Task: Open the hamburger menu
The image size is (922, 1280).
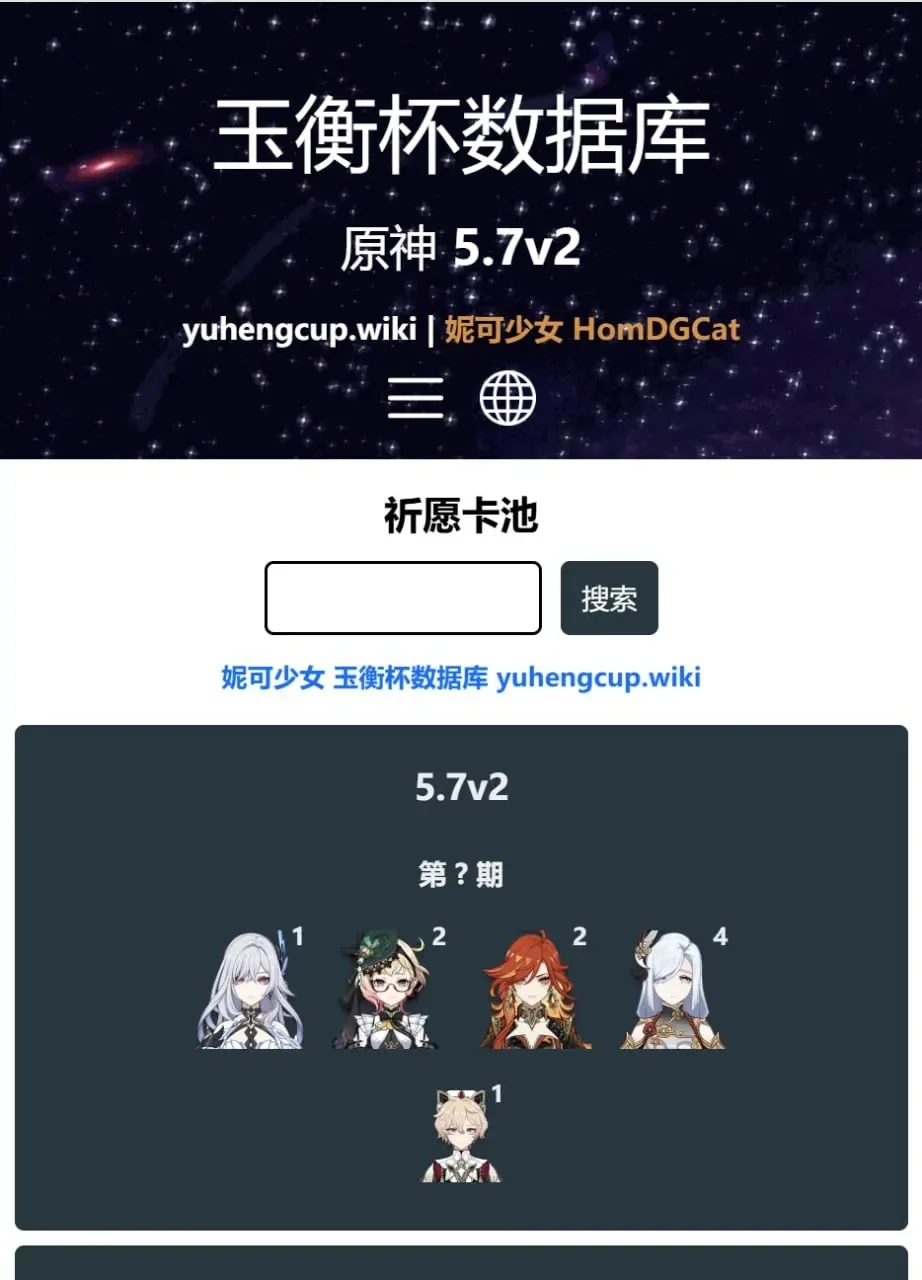Action: click(415, 399)
